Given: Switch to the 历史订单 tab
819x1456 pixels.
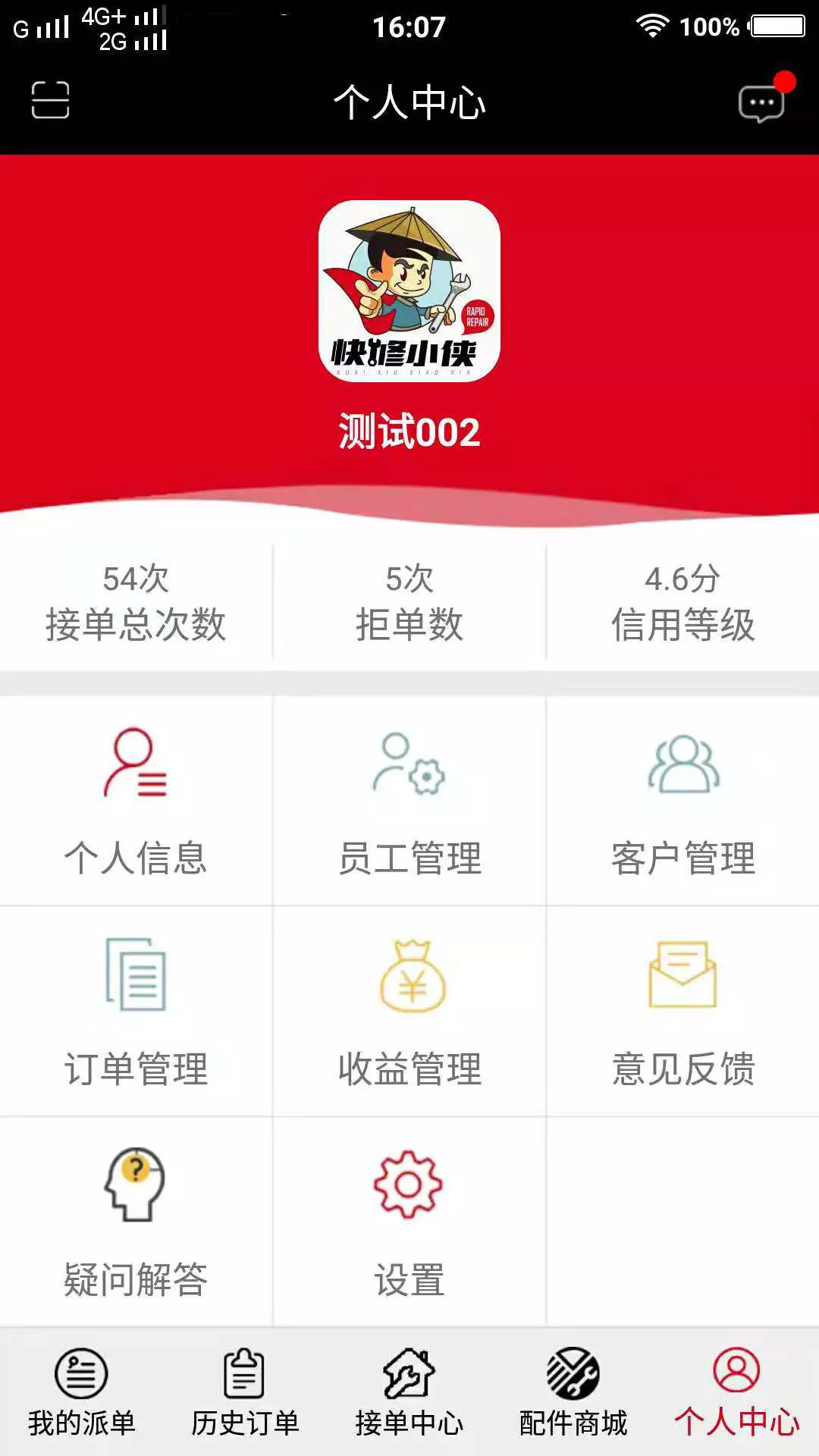Looking at the screenshot, I should pyautogui.click(x=246, y=1392).
